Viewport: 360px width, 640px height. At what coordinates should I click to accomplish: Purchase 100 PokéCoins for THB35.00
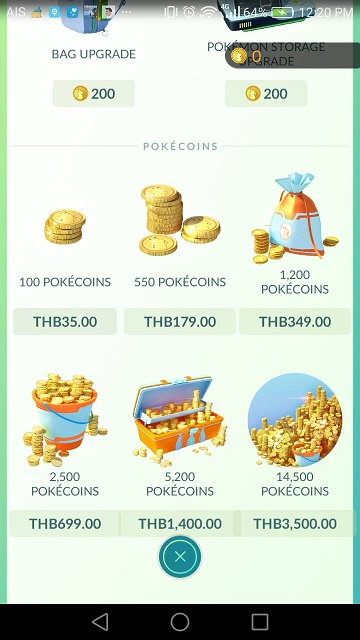[x=65, y=322]
